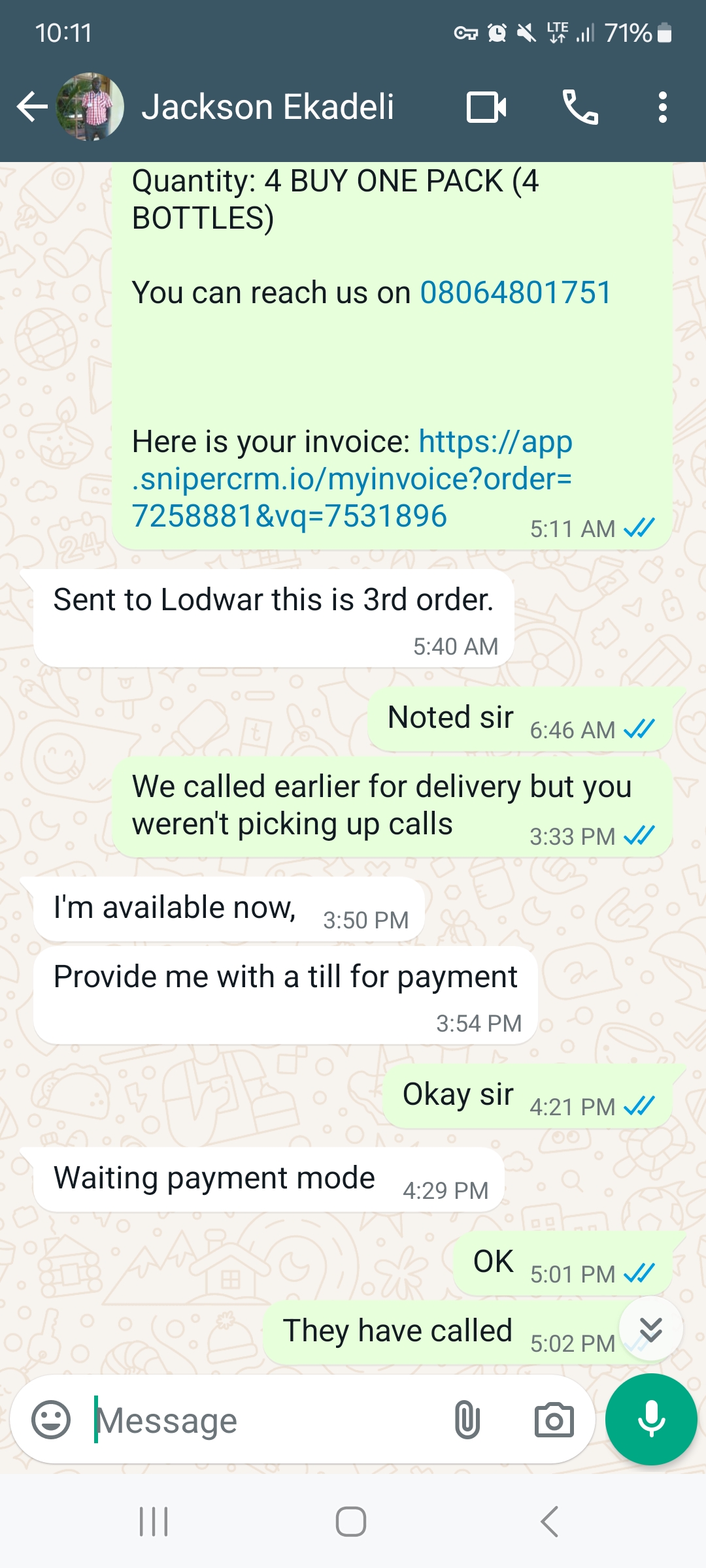Open the emoji picker
This screenshot has width=706, height=1568.
point(51,1420)
